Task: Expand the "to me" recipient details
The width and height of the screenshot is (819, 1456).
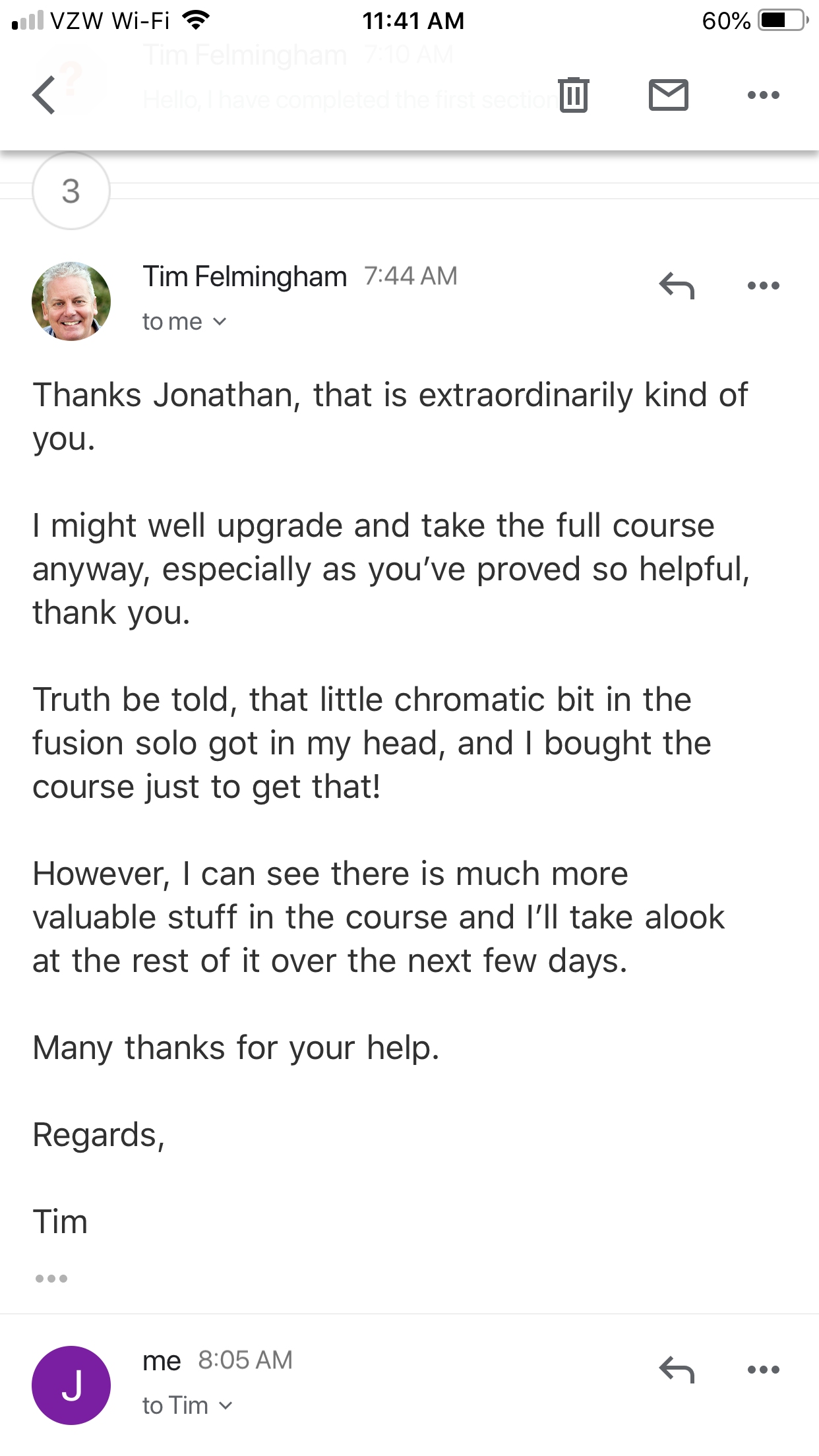Action: coord(184,322)
